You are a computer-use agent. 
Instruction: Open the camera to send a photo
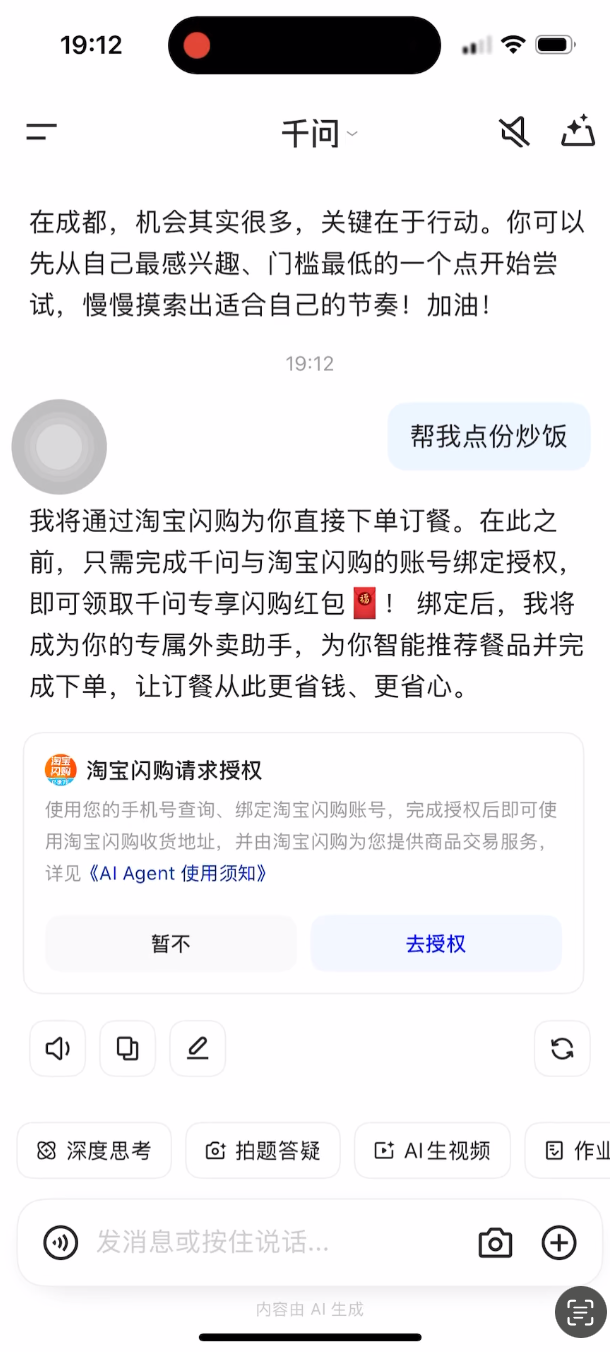click(495, 1243)
